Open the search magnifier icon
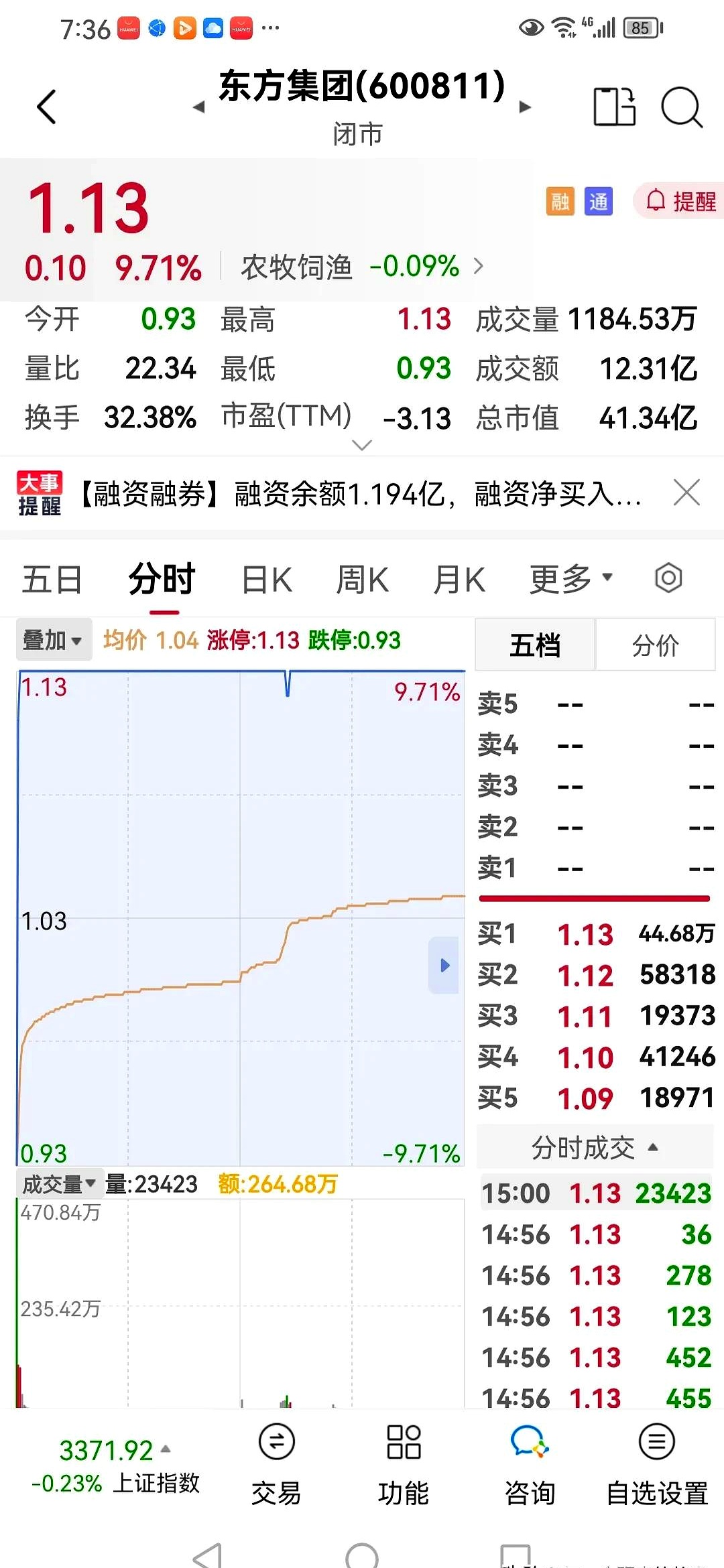 681,107
